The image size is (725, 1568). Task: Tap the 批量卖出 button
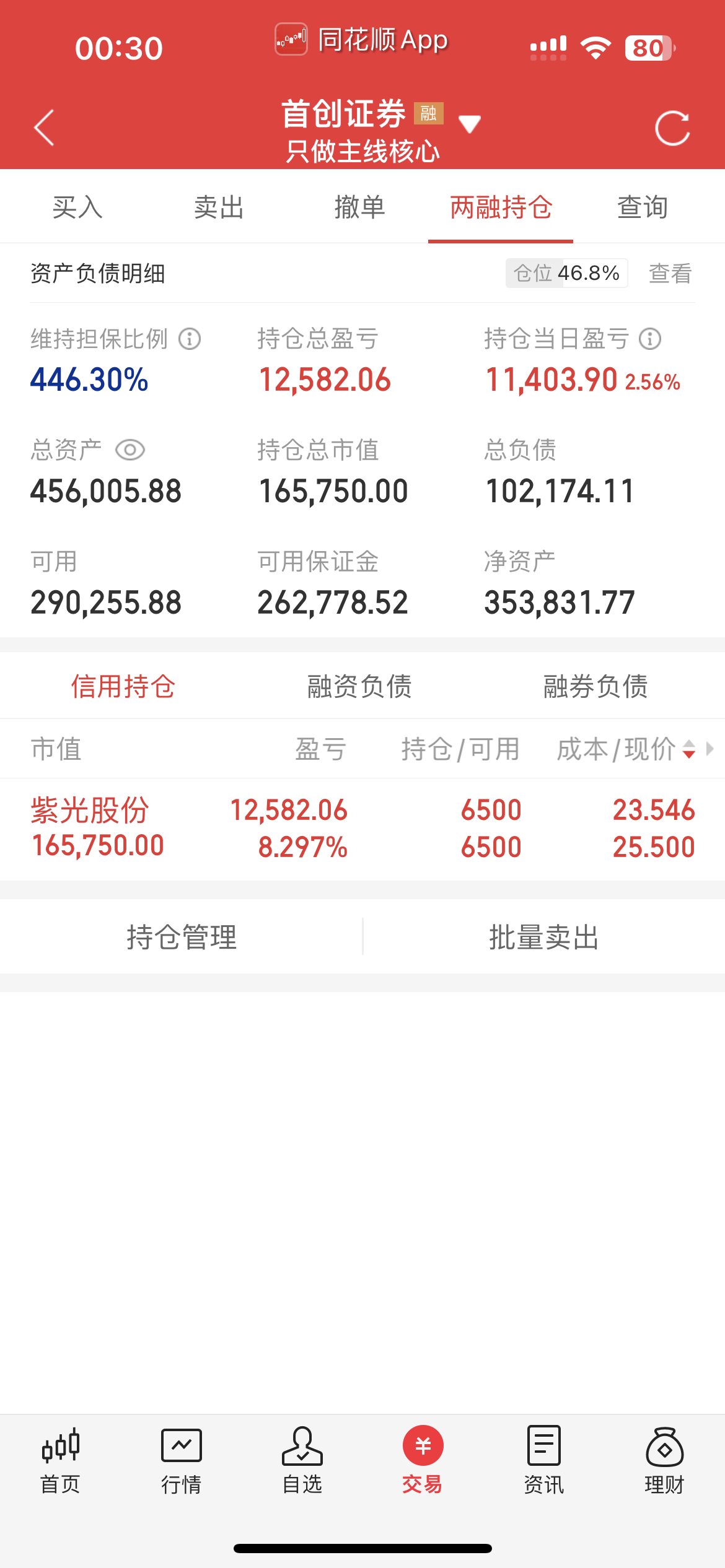(x=543, y=937)
